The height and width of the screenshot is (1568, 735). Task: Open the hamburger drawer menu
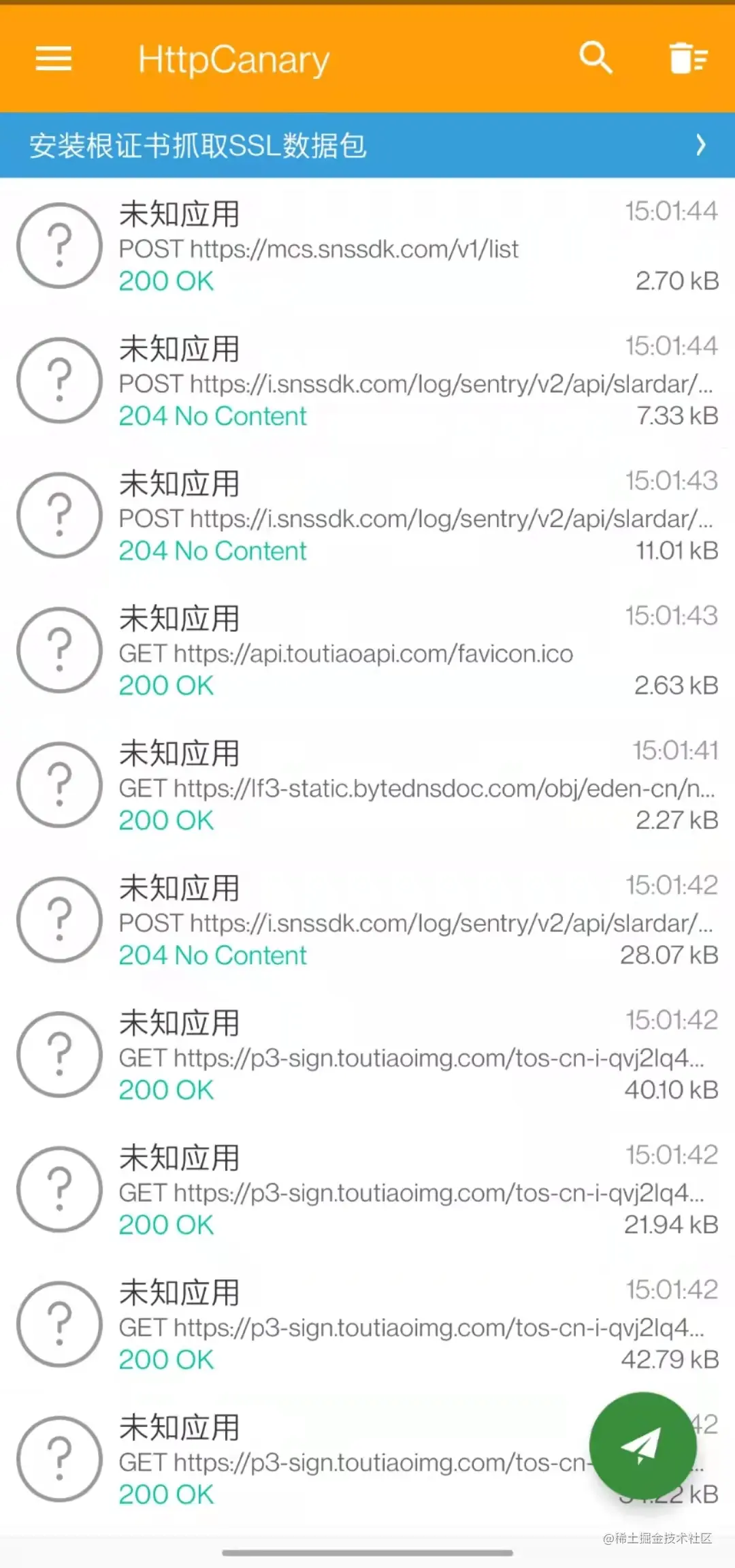53,59
